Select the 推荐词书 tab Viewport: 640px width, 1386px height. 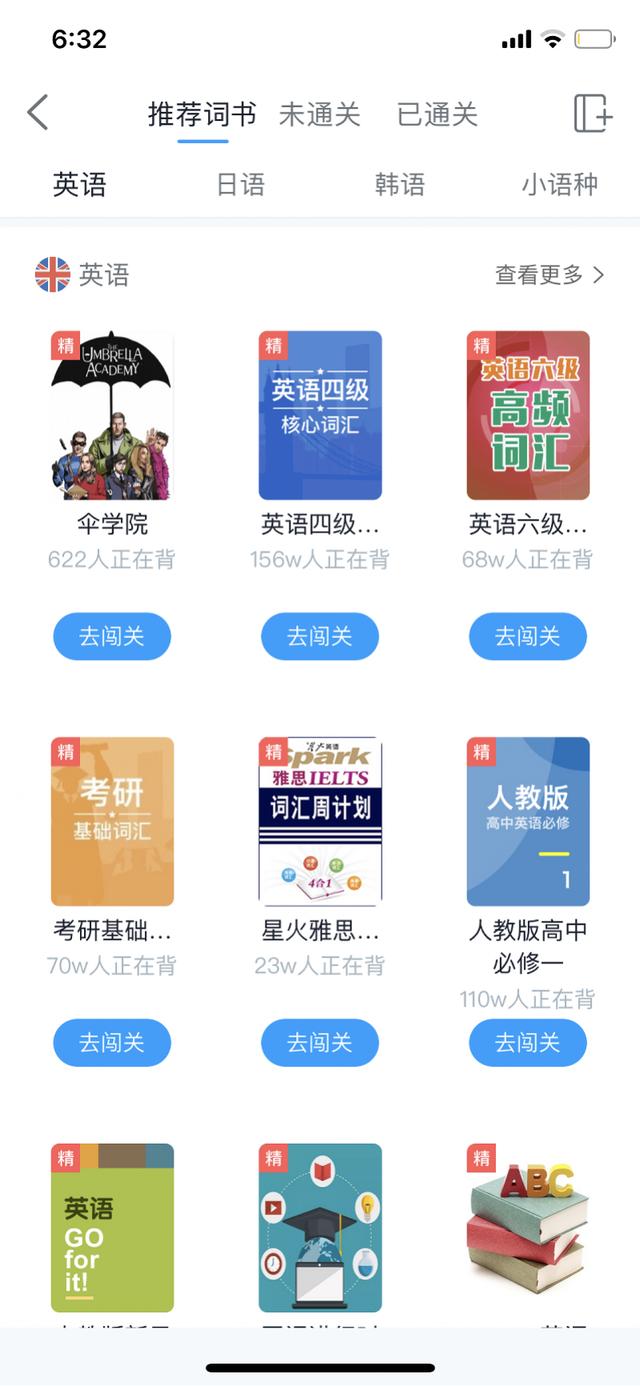tap(202, 114)
